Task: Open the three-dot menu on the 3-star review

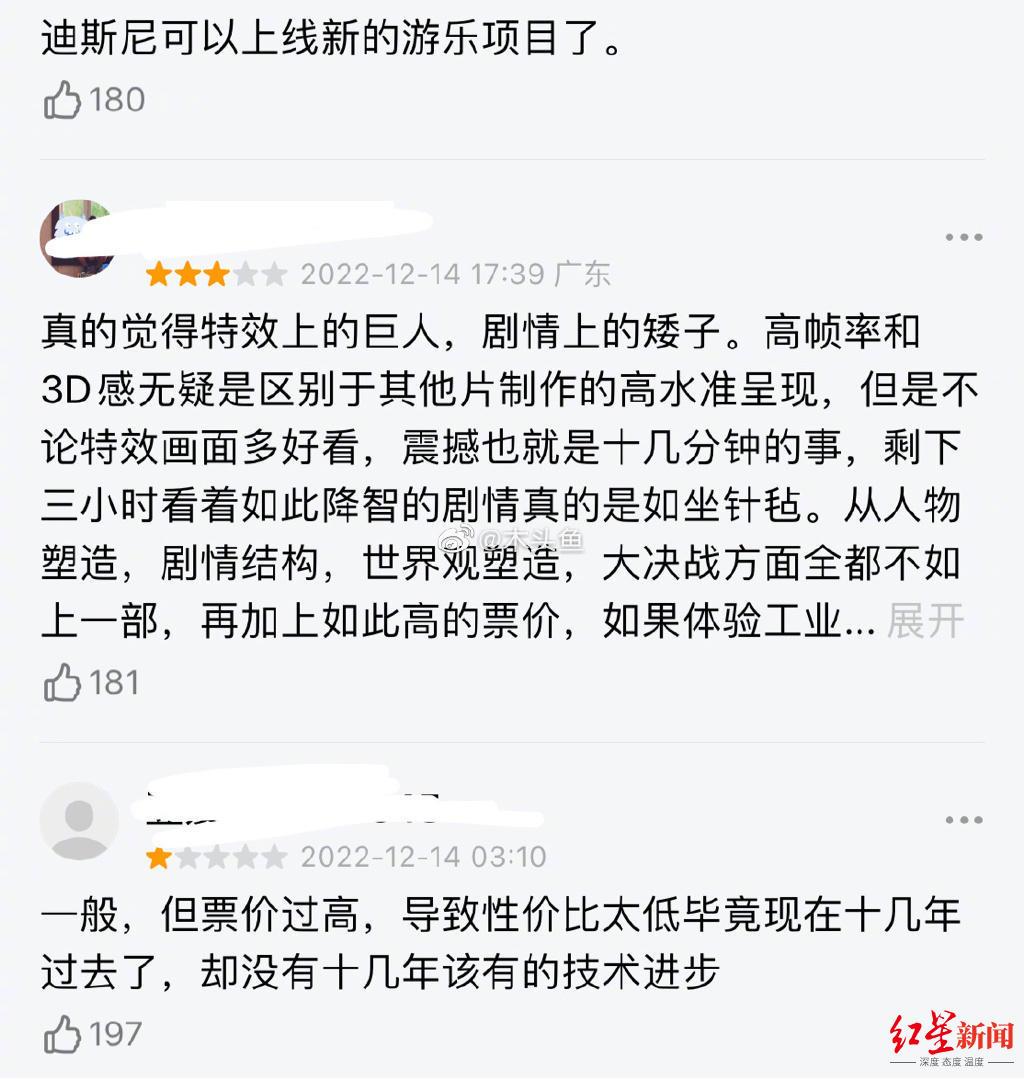Action: coord(962,235)
